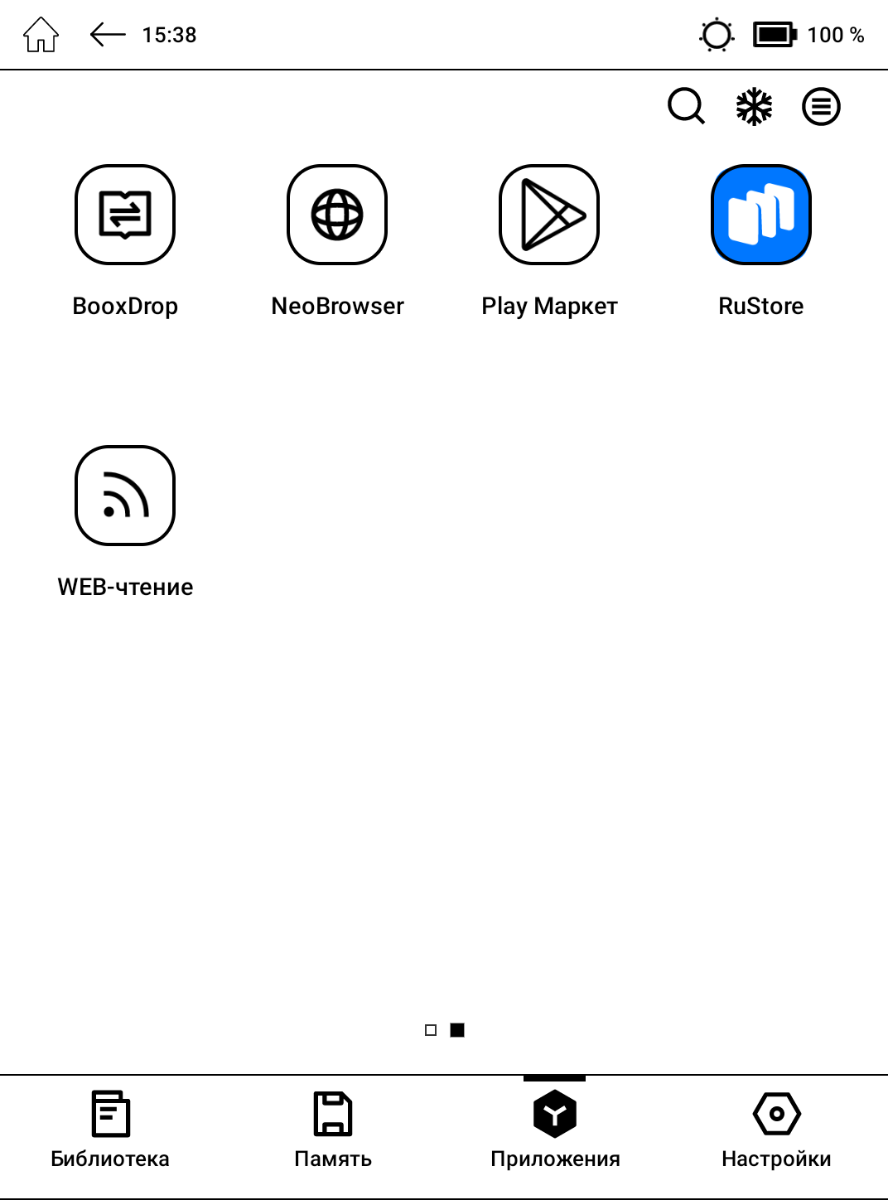This screenshot has height=1200, width=888.
Task: Open the circled lines menu icon
Action: click(x=821, y=106)
